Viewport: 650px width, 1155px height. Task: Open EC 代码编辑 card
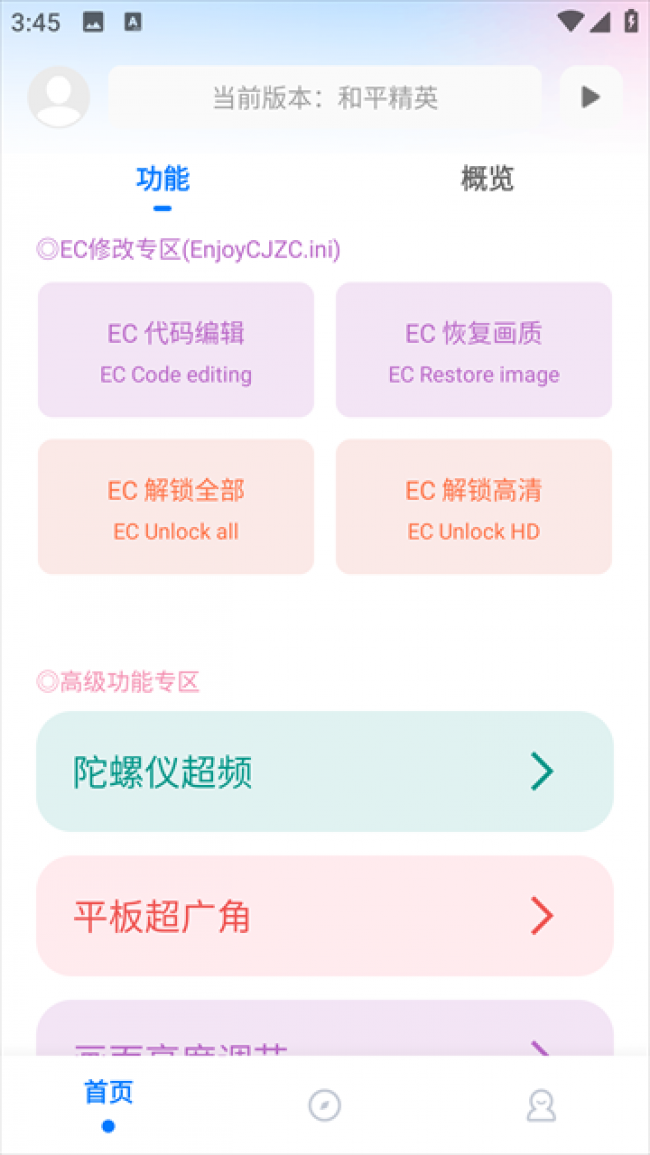click(x=176, y=350)
